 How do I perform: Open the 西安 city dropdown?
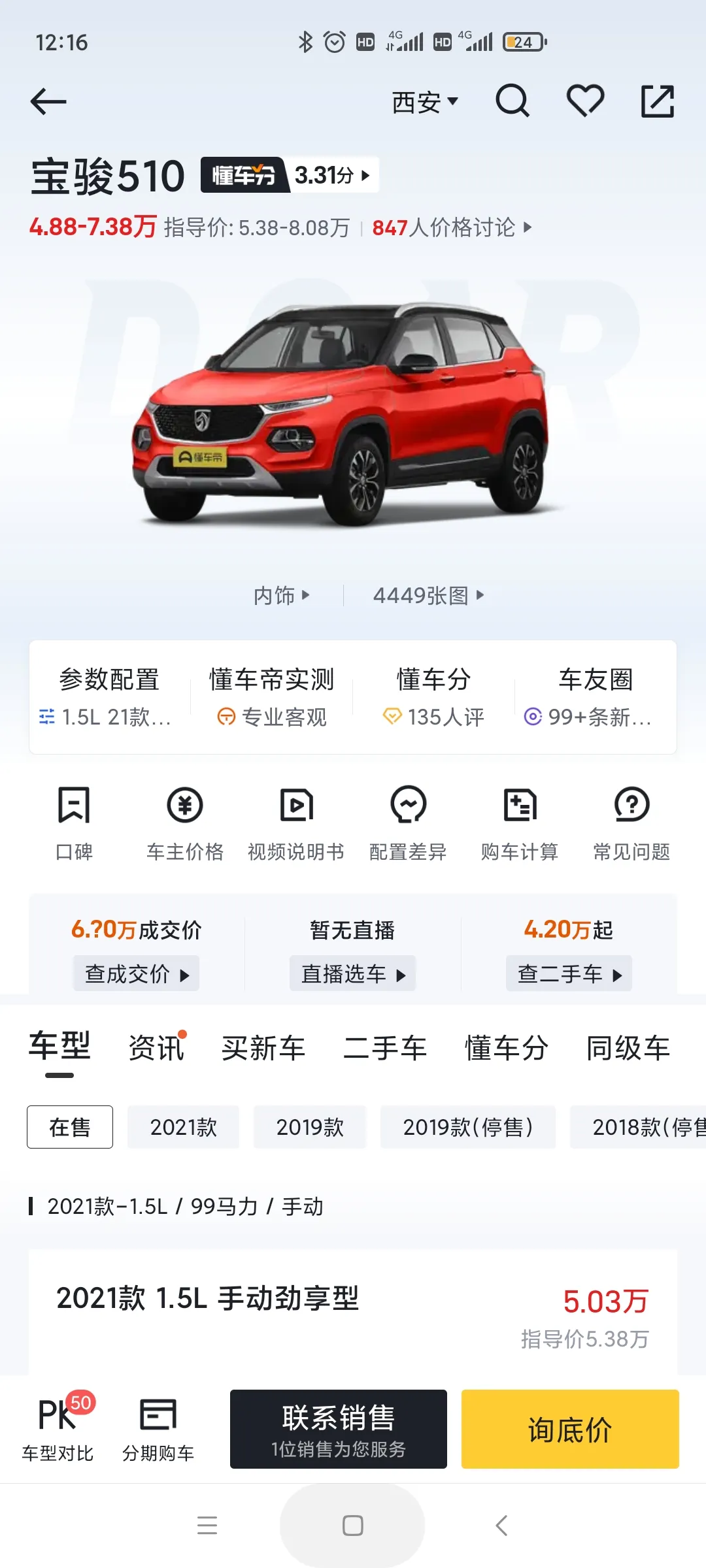(425, 103)
